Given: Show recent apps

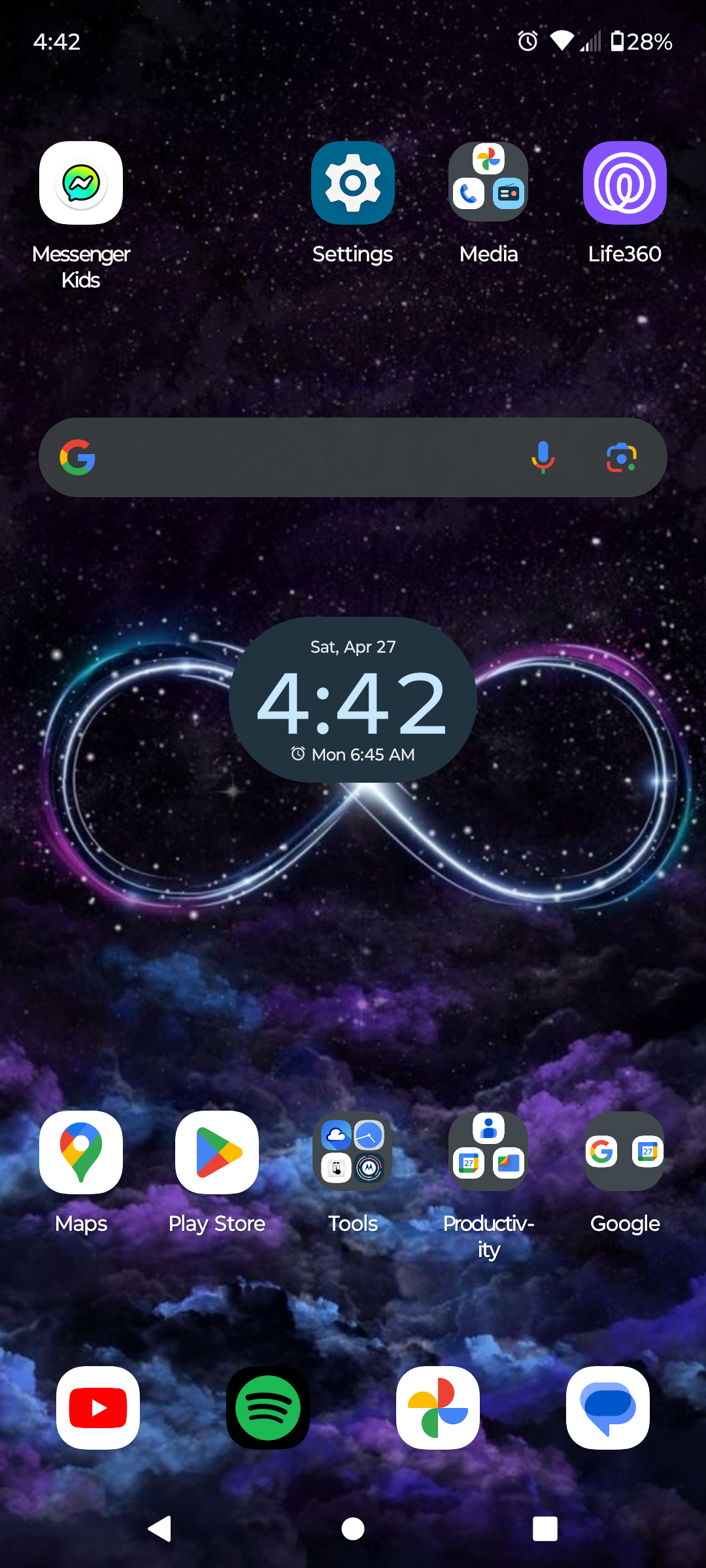Looking at the screenshot, I should [x=545, y=1529].
